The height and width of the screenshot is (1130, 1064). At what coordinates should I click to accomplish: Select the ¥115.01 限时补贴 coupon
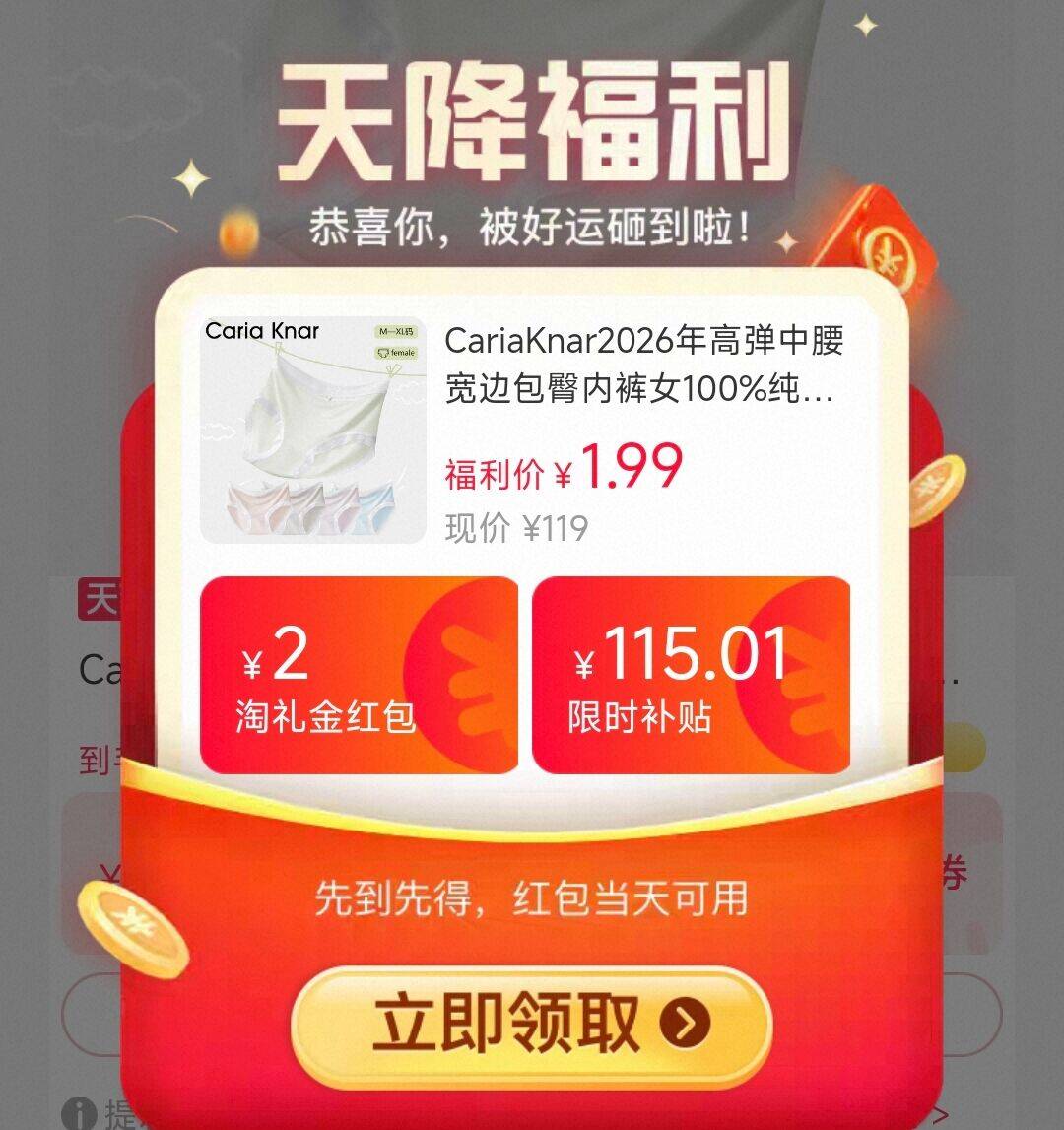[691, 675]
